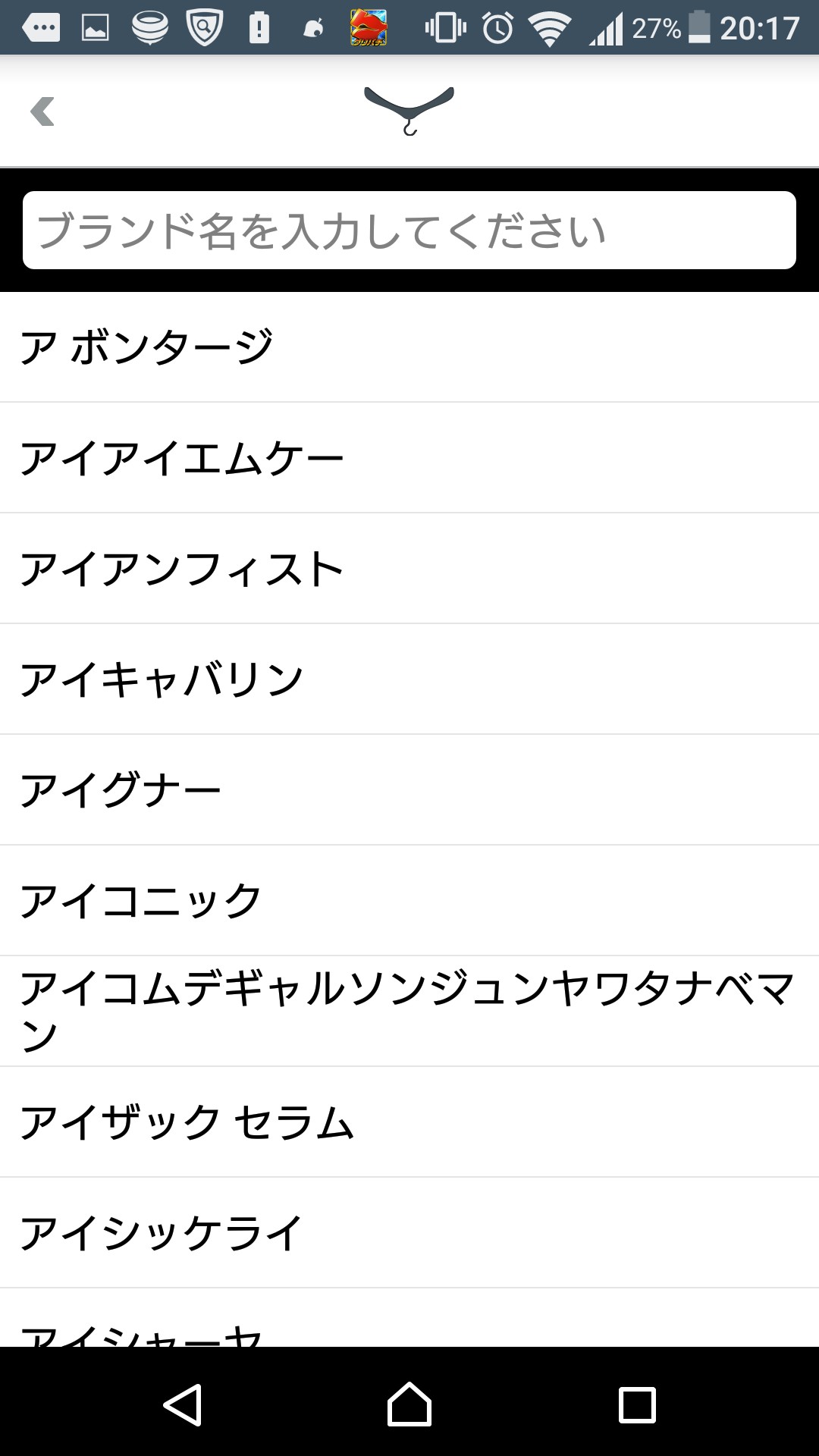Choose the アイアイエムケー brand
The width and height of the screenshot is (819, 1456).
point(409,458)
